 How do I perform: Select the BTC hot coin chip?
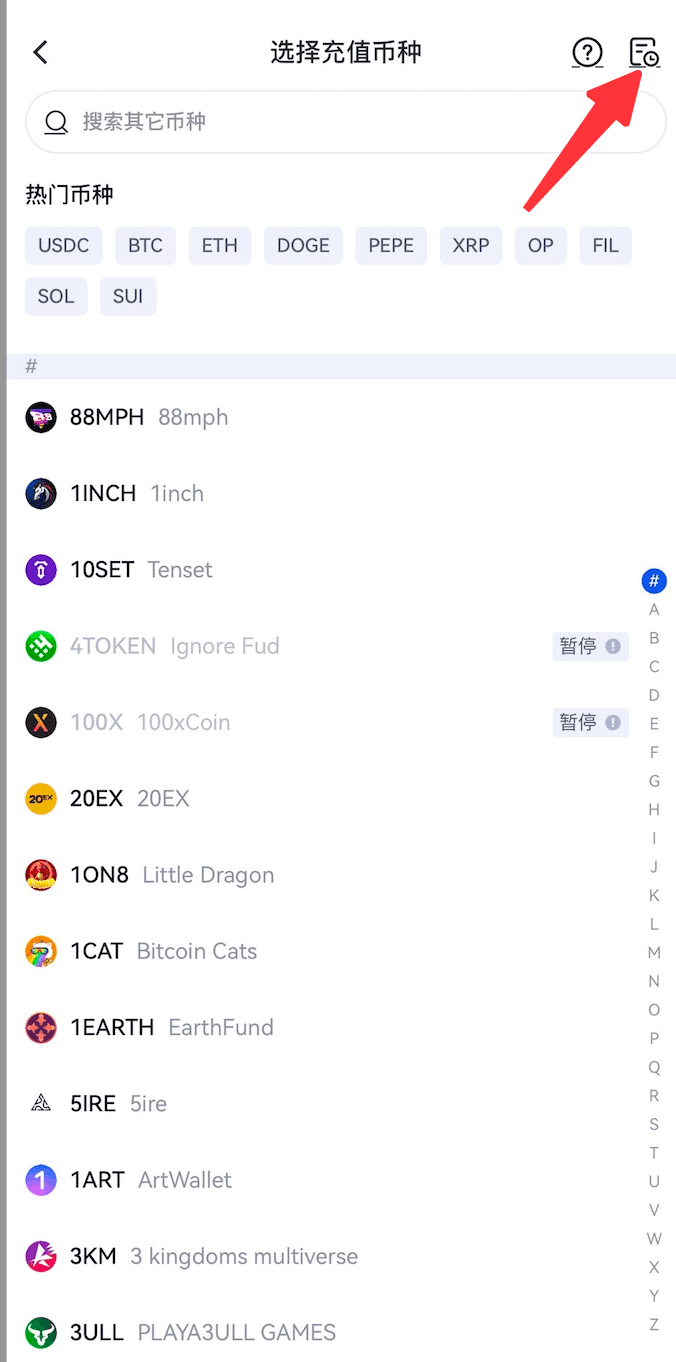point(145,245)
